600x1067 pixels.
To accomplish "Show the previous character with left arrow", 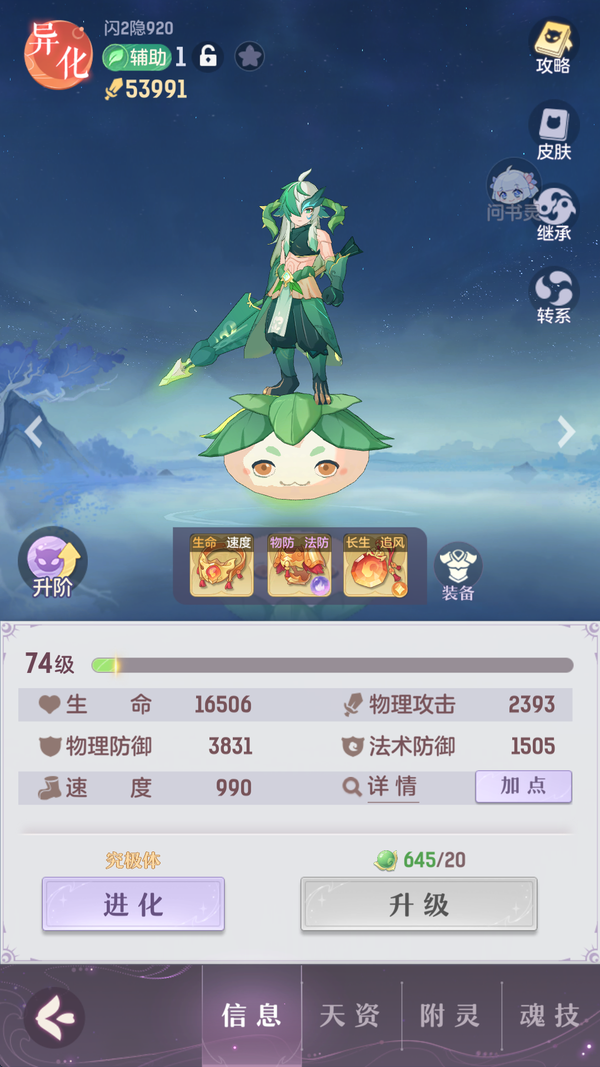I will click(x=34, y=431).
